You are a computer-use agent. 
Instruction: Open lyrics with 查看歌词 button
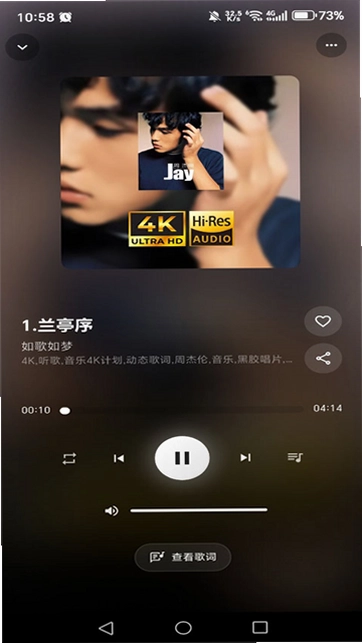(183, 557)
